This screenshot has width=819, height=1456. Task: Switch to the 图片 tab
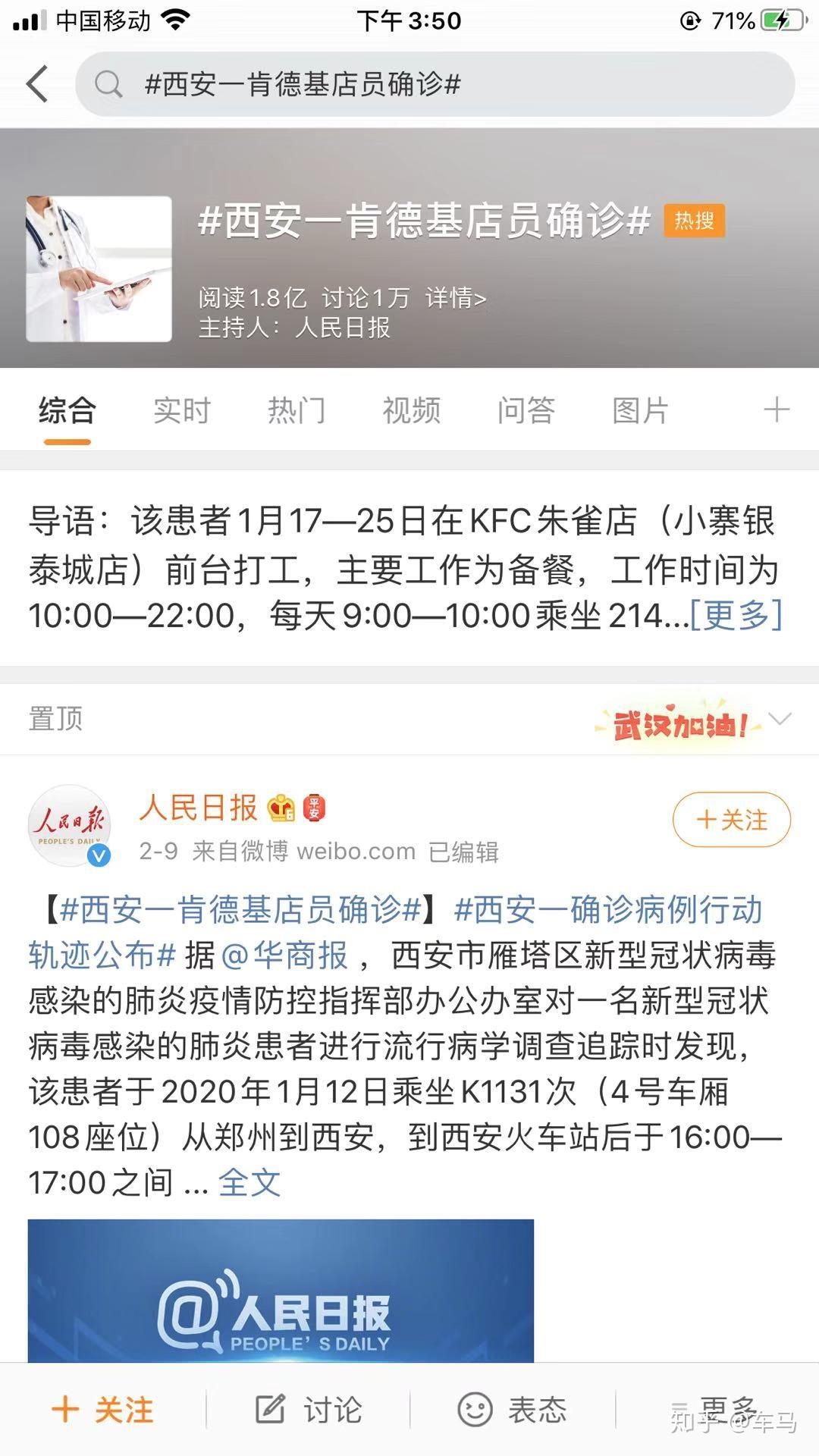point(641,410)
